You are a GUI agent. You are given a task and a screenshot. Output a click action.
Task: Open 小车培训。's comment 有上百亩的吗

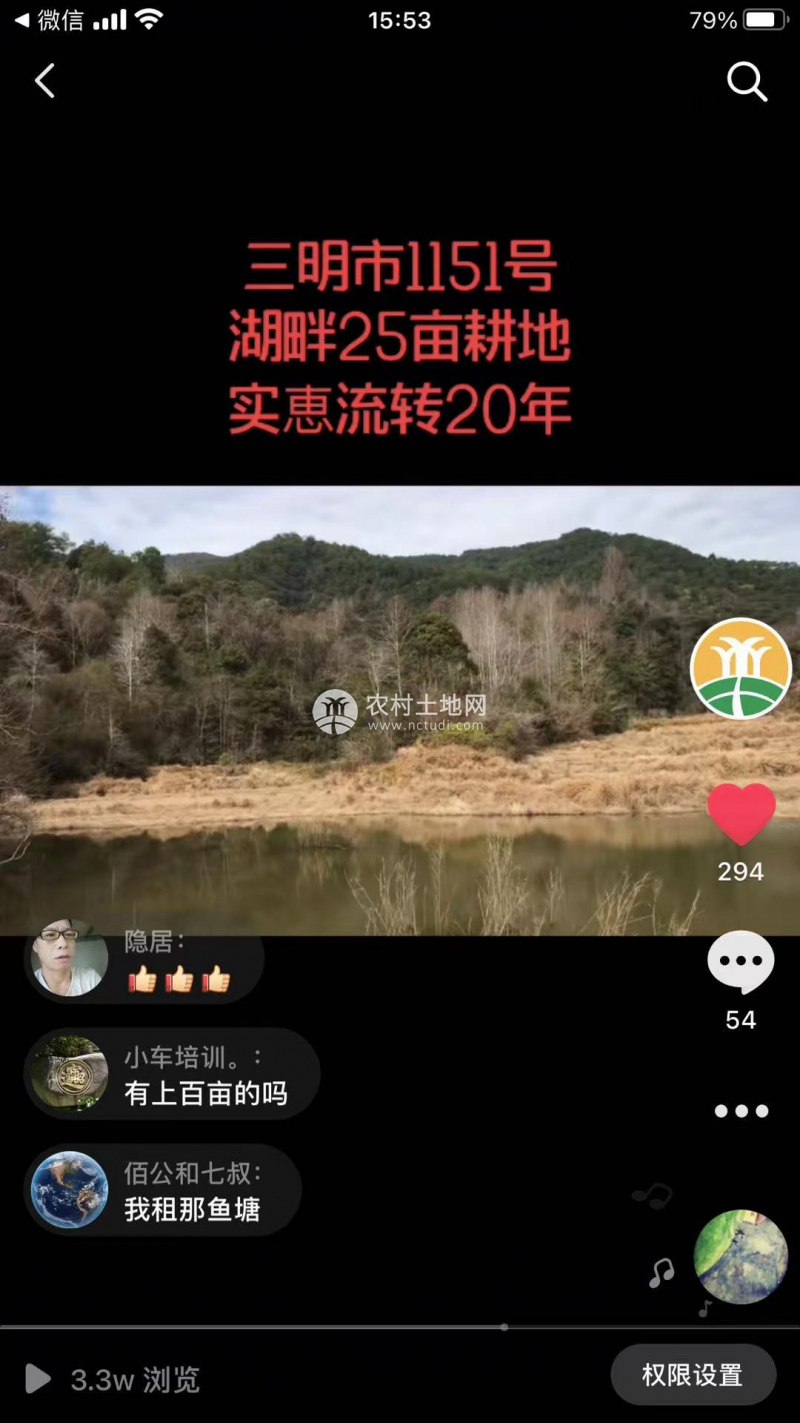tap(172, 1075)
